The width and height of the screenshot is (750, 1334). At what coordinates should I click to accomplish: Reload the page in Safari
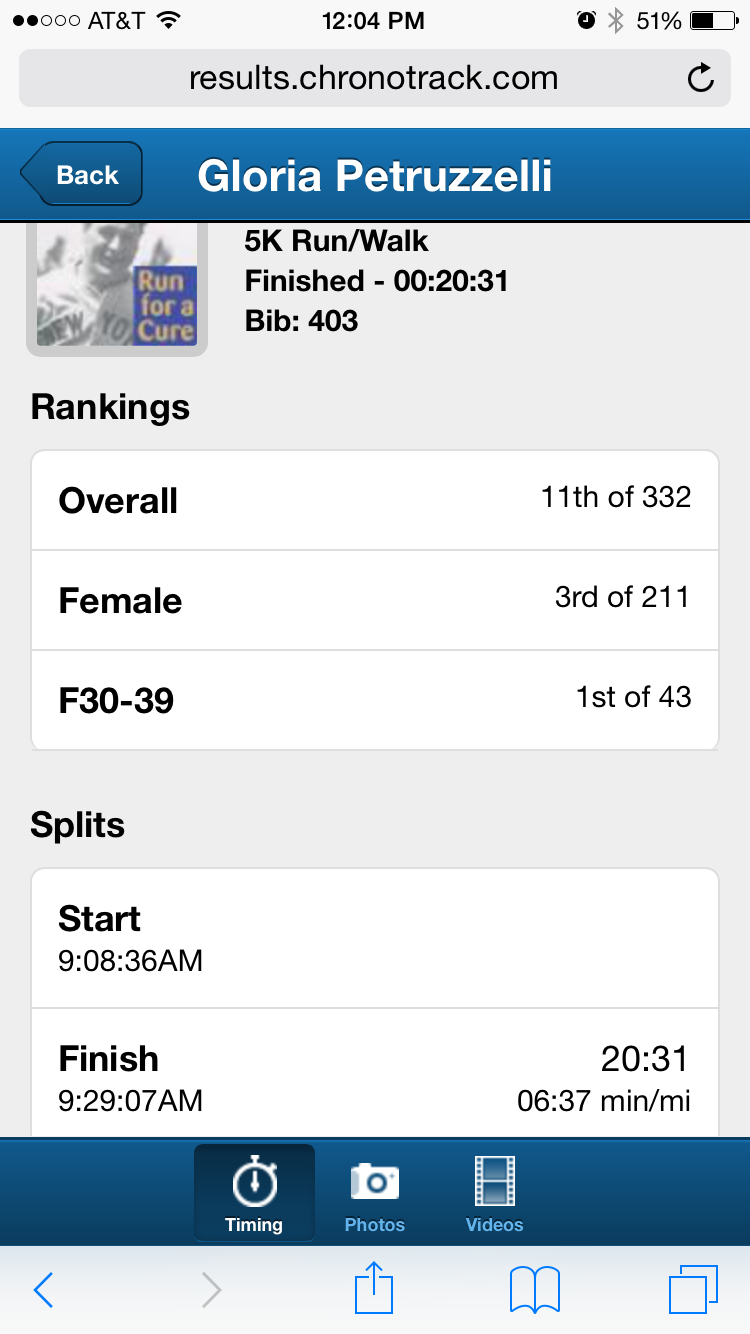point(701,78)
